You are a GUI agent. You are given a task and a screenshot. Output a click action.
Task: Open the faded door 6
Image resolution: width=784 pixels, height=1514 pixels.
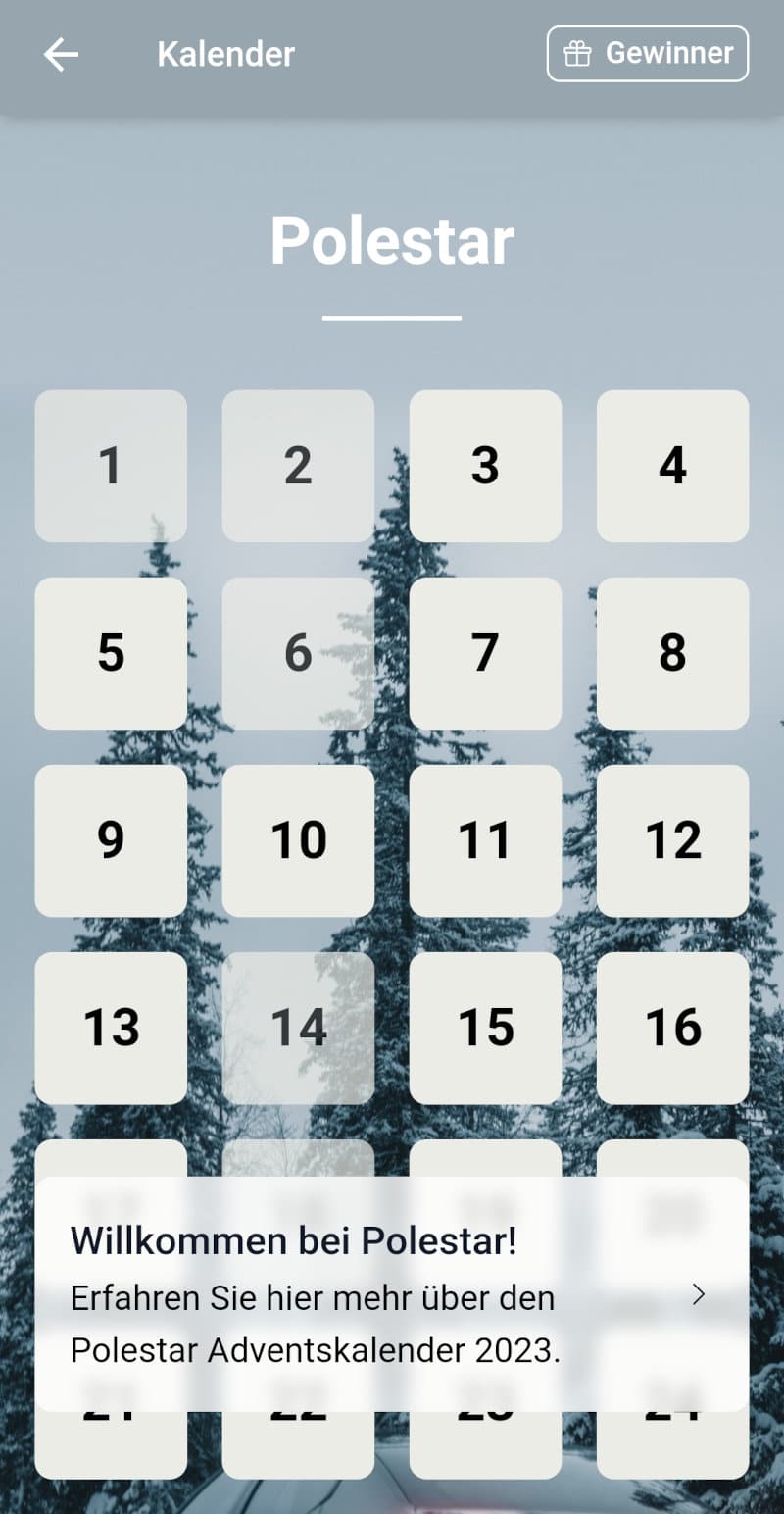(x=298, y=653)
